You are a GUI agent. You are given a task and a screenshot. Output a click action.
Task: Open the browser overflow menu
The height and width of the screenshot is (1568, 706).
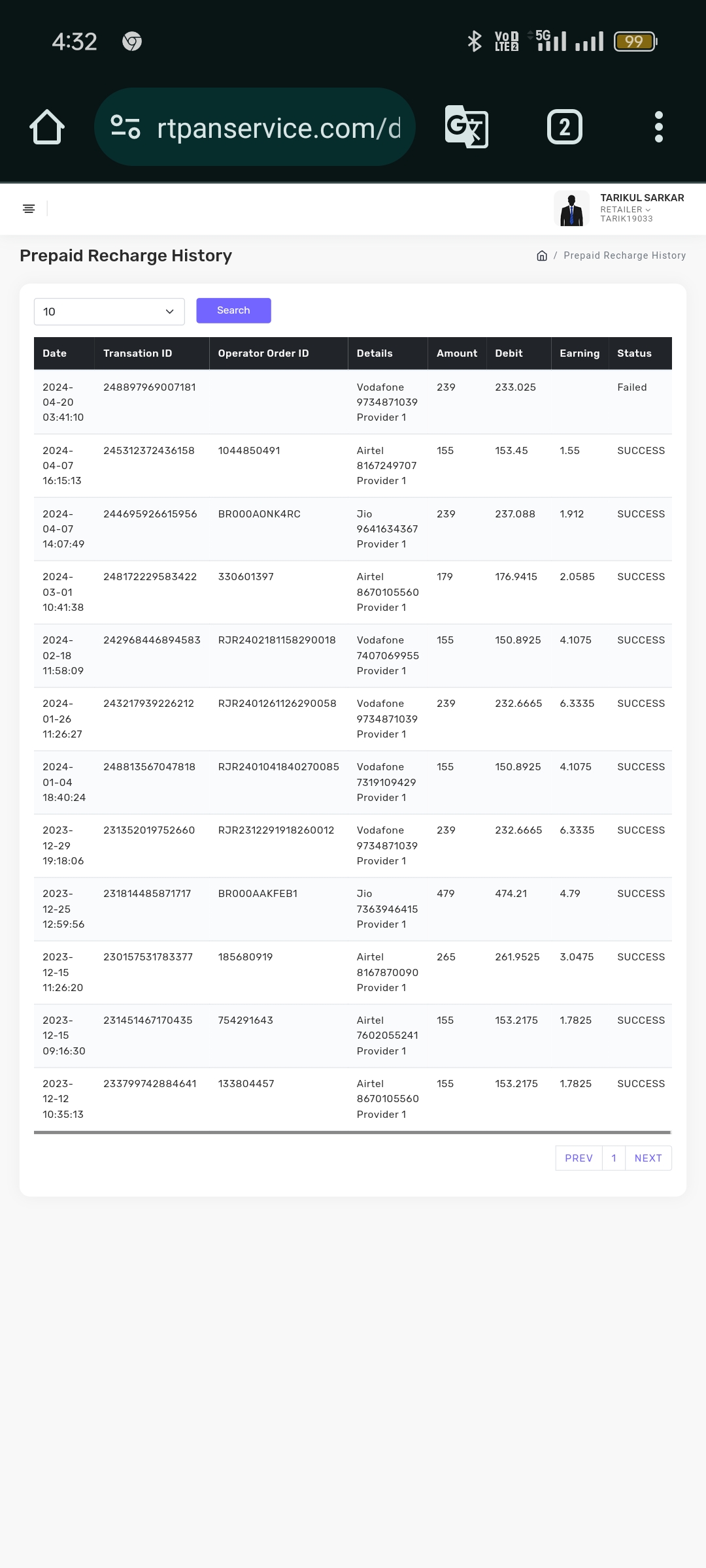(658, 127)
